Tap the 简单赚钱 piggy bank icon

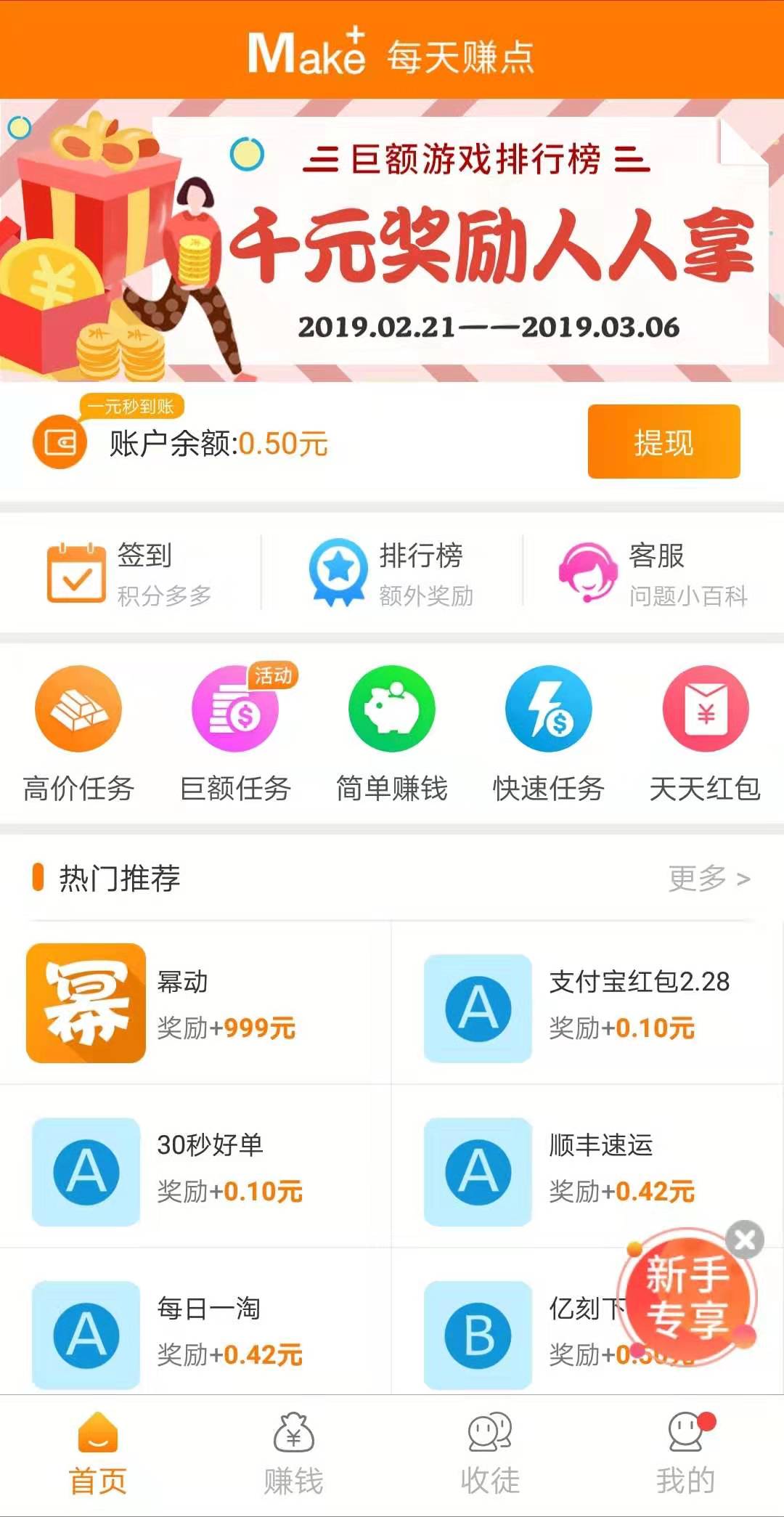391,708
